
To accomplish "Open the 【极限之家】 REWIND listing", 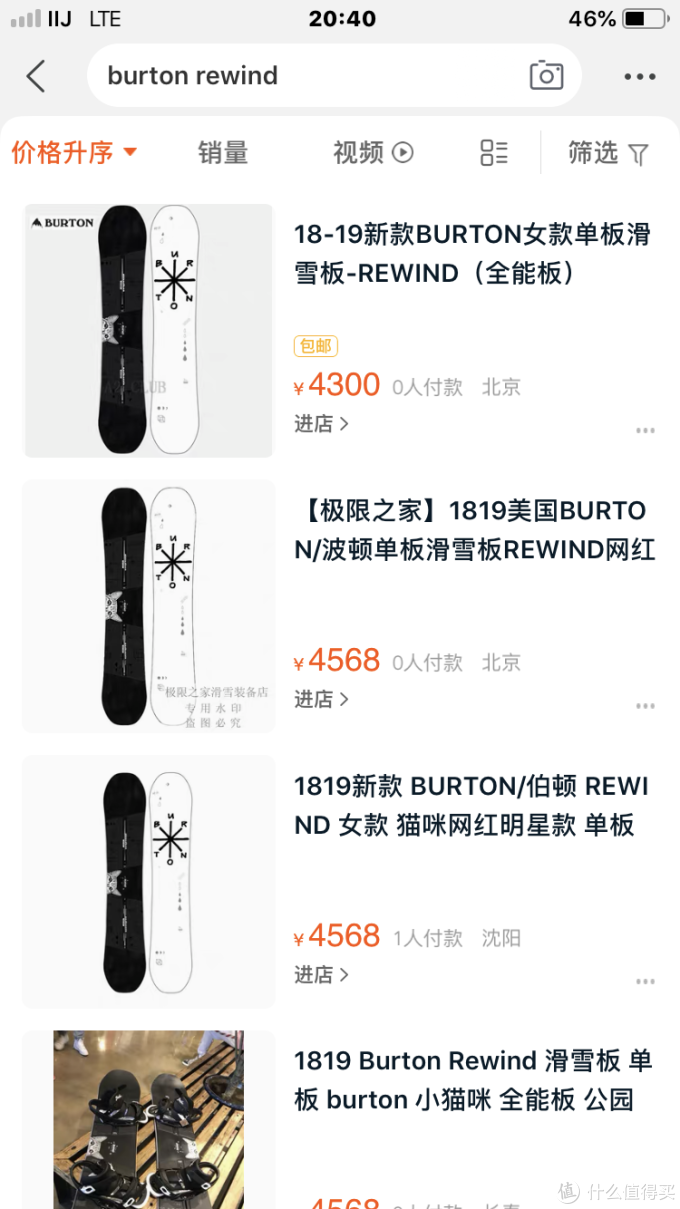I will 474,530.
